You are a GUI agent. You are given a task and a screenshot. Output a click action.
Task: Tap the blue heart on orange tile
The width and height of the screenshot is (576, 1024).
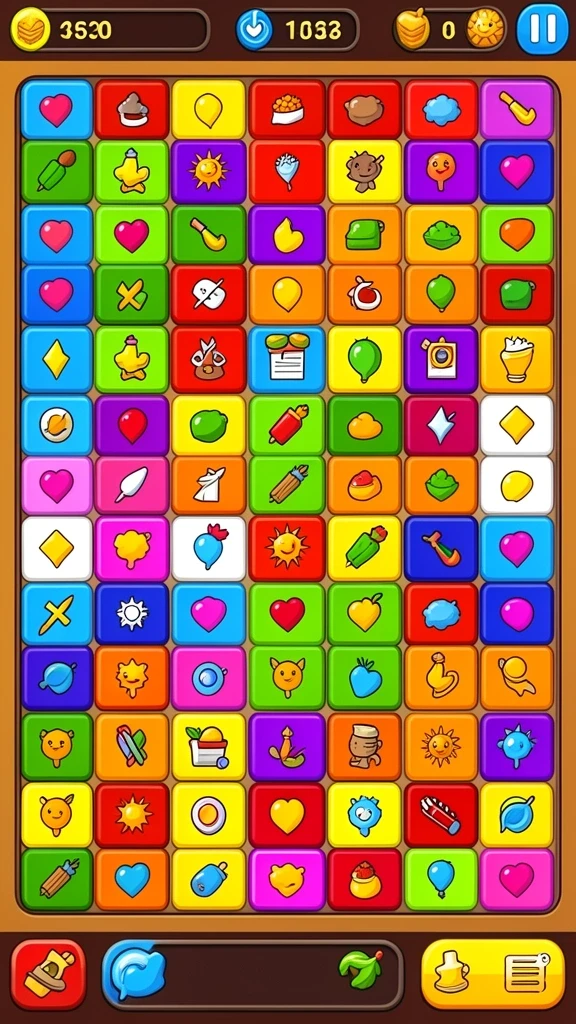(x=133, y=879)
